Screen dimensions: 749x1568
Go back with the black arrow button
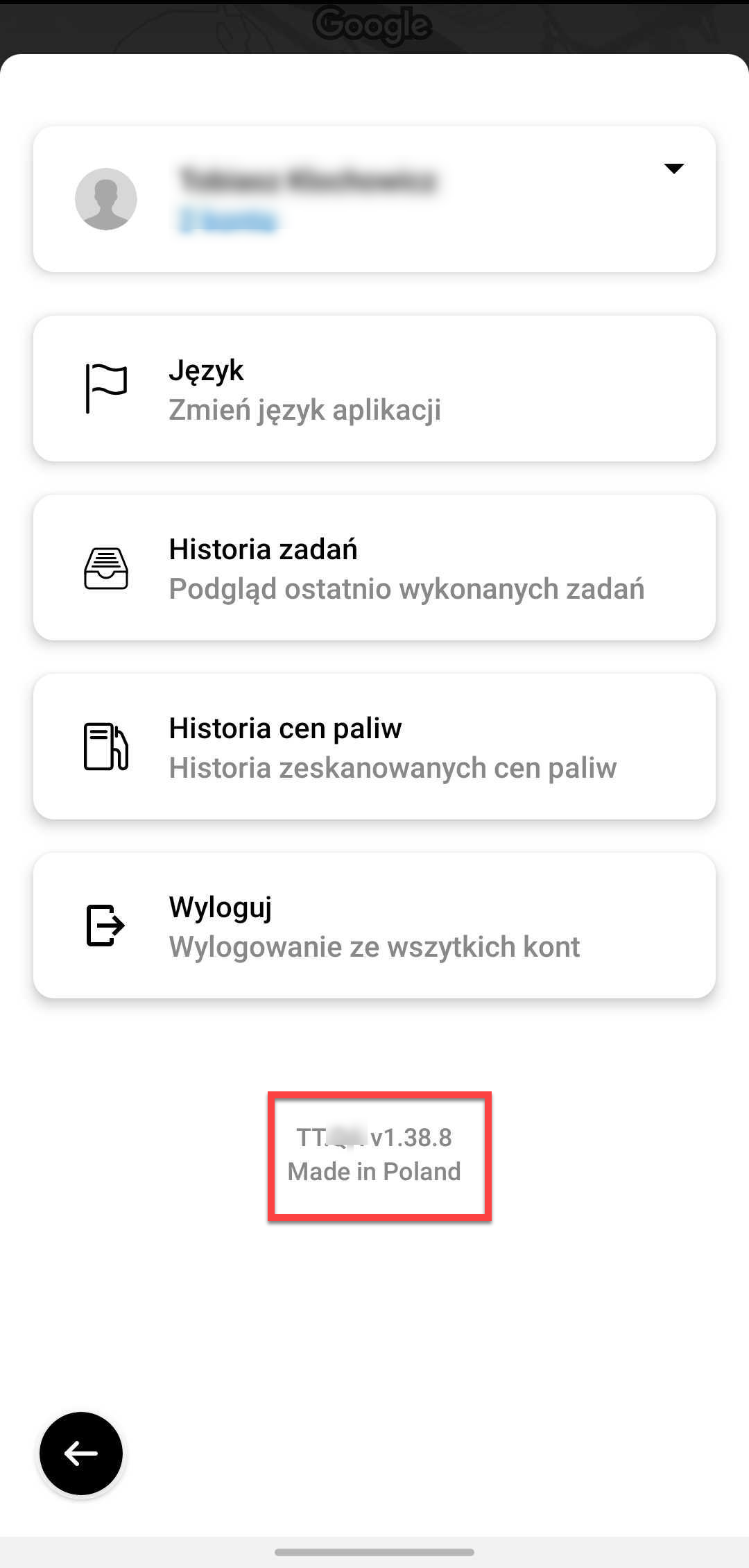click(81, 1454)
